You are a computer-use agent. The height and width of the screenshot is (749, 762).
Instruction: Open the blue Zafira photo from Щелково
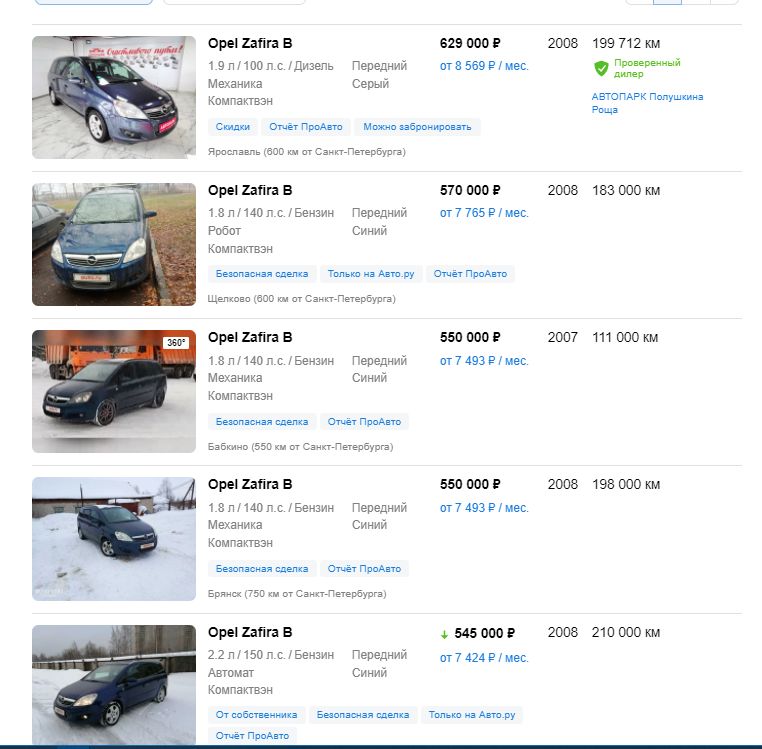pos(114,244)
